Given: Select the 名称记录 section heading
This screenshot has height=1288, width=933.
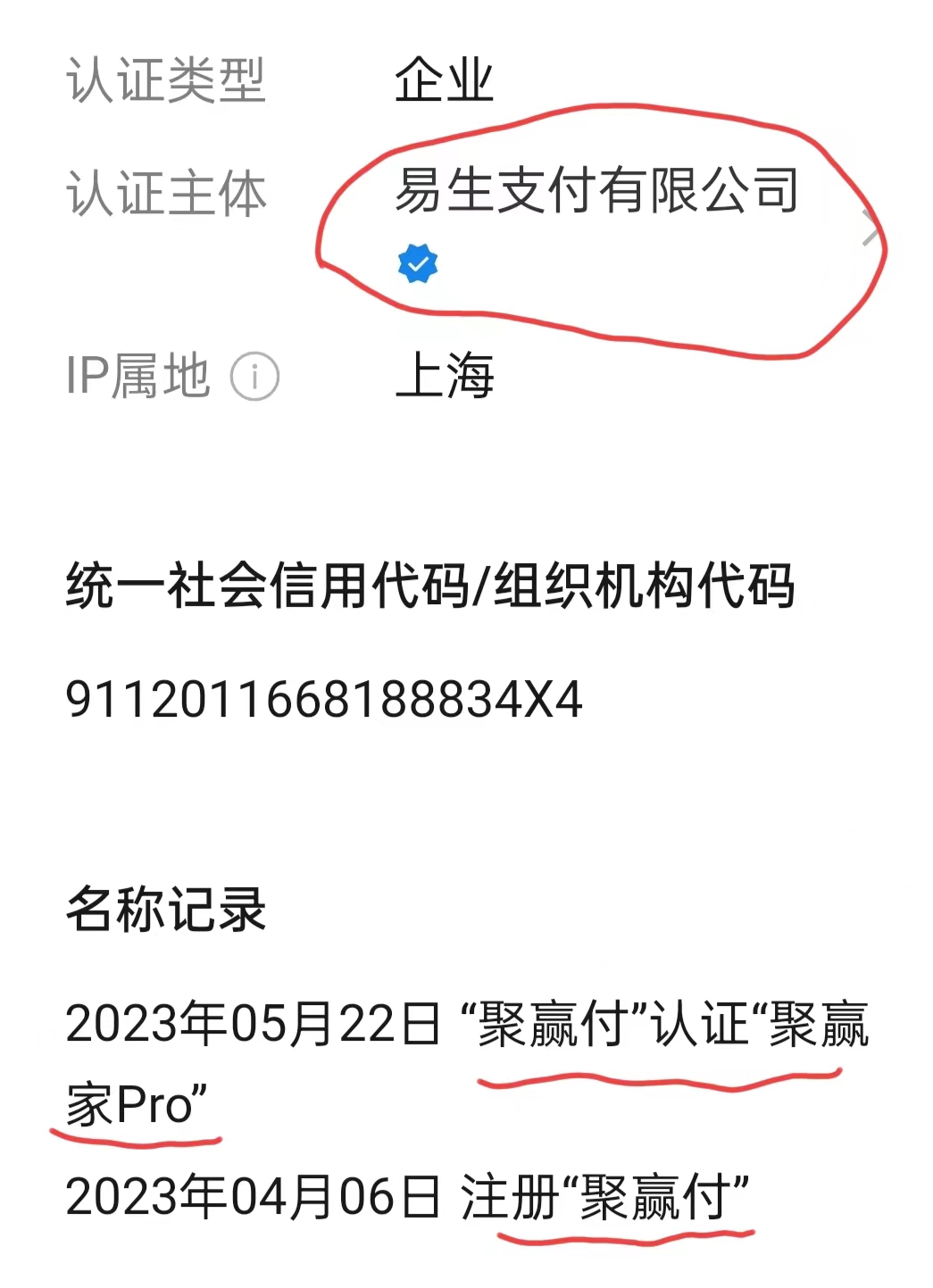Looking at the screenshot, I should (x=170, y=910).
